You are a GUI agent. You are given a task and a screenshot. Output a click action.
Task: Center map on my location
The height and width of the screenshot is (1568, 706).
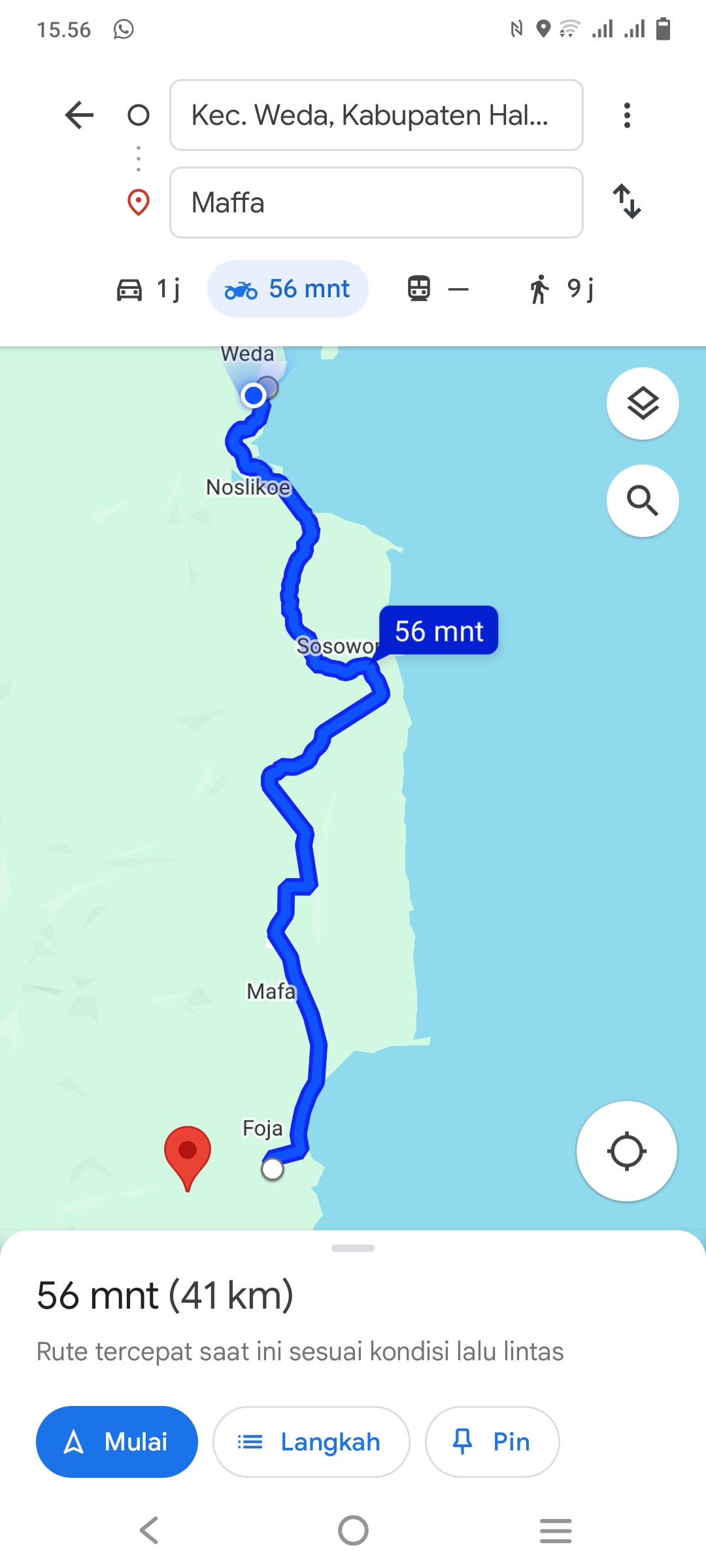pyautogui.click(x=626, y=1151)
